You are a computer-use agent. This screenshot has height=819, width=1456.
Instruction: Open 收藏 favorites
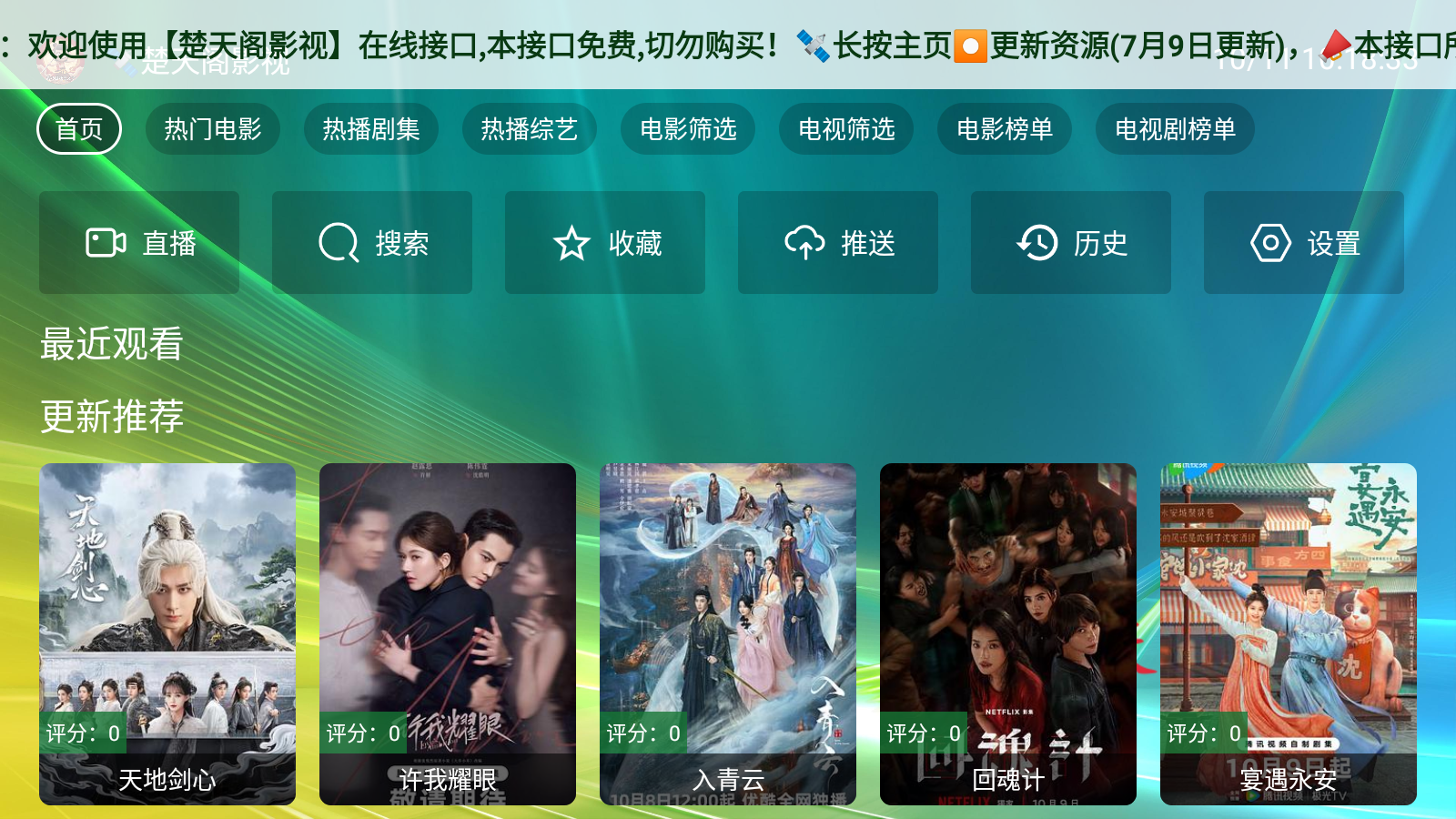point(605,243)
